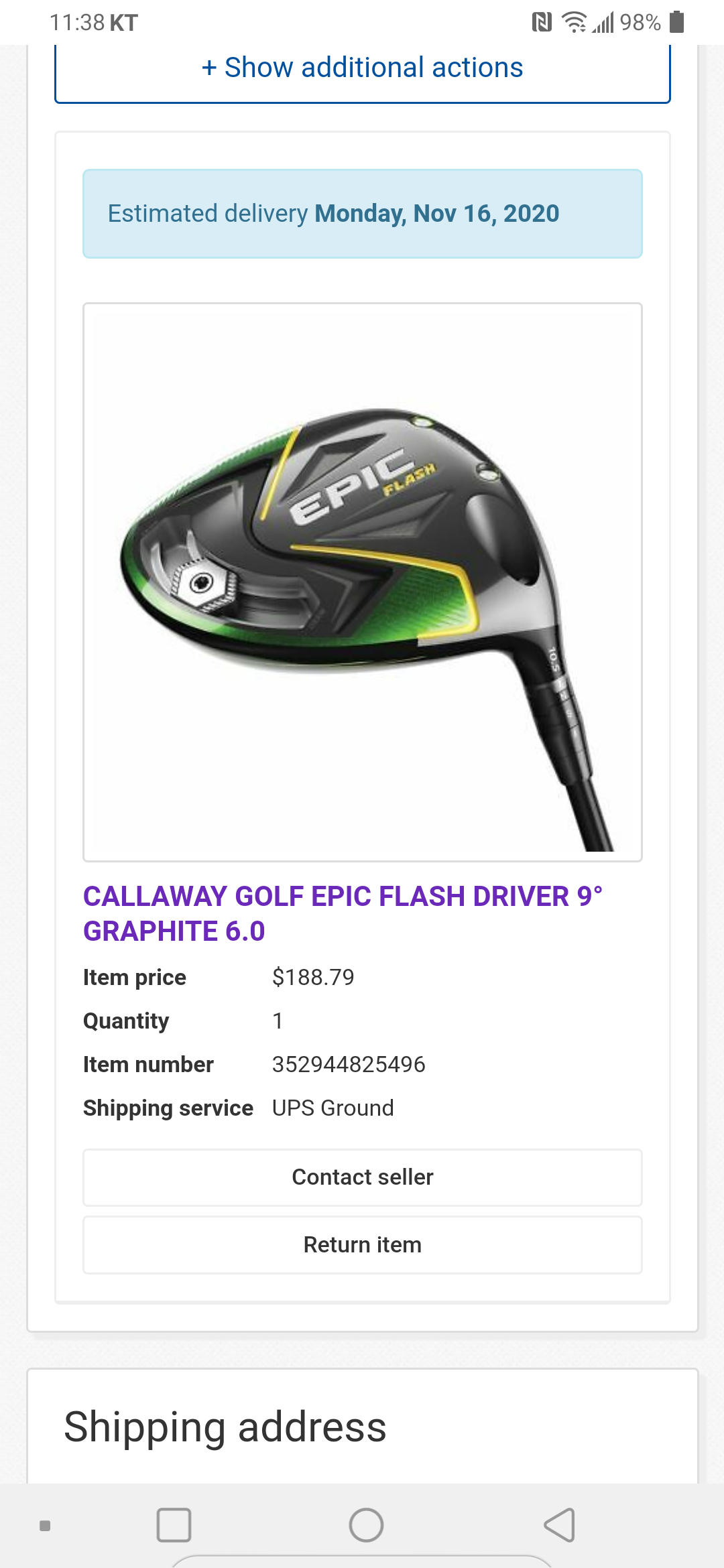Open recent apps from navigation bar
The width and height of the screenshot is (724, 1568).
(x=174, y=1526)
